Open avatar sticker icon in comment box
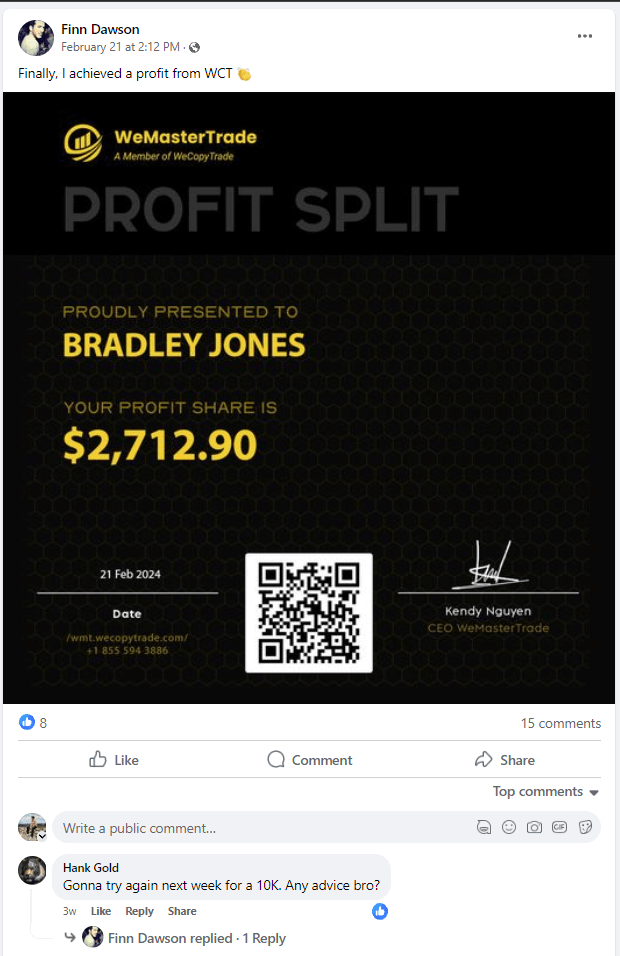This screenshot has height=956, width=620. pyautogui.click(x=484, y=828)
